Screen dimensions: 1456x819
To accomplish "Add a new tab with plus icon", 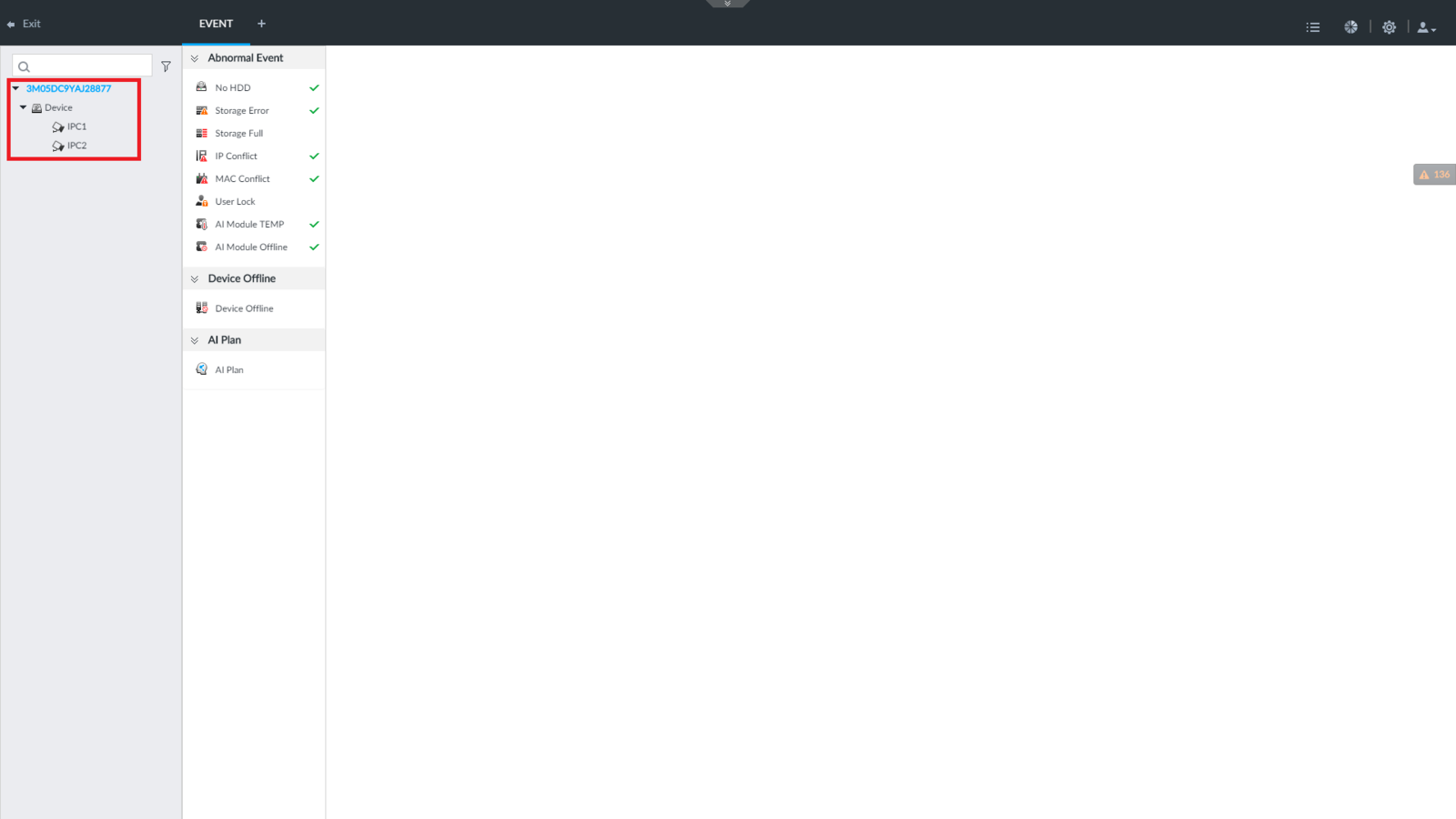I will (x=261, y=24).
